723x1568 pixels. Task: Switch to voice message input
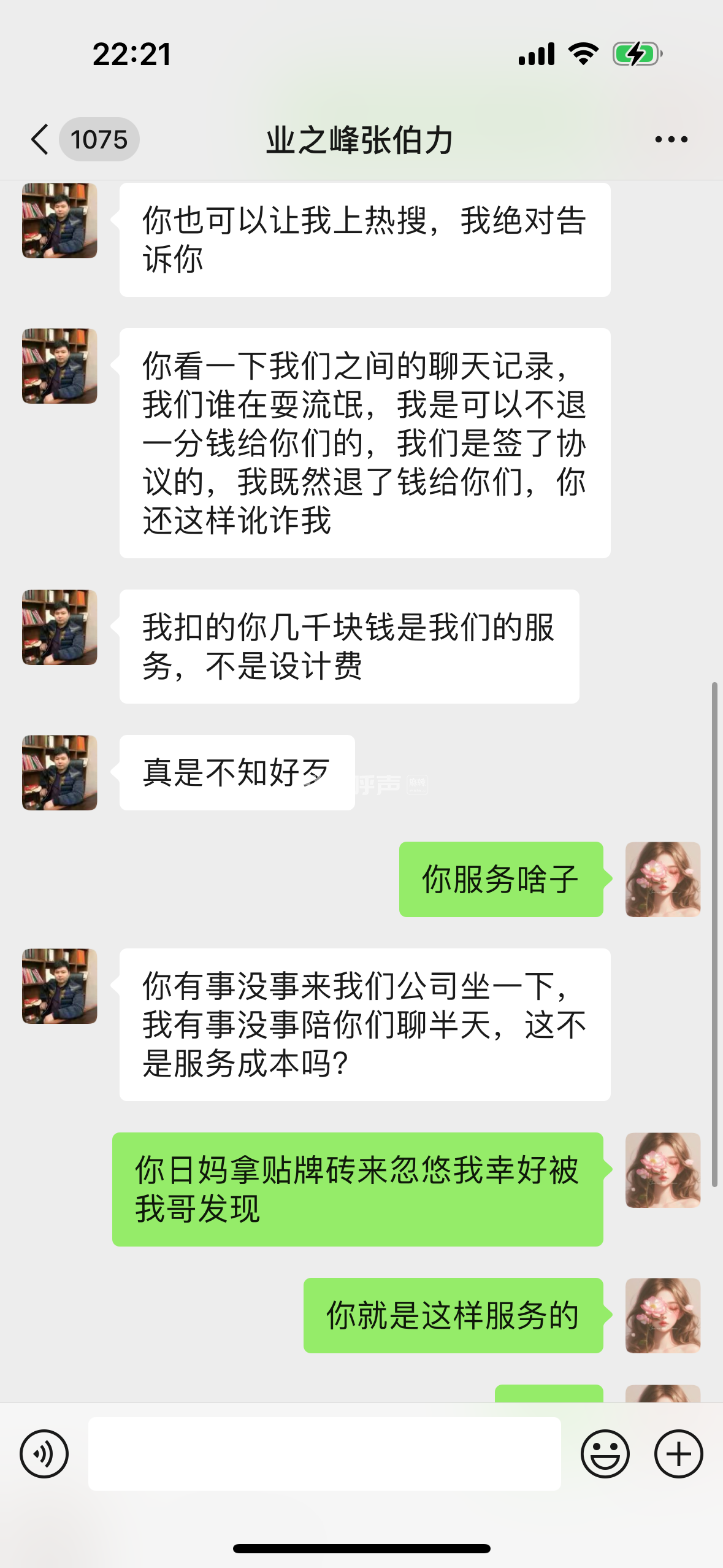[x=44, y=1453]
